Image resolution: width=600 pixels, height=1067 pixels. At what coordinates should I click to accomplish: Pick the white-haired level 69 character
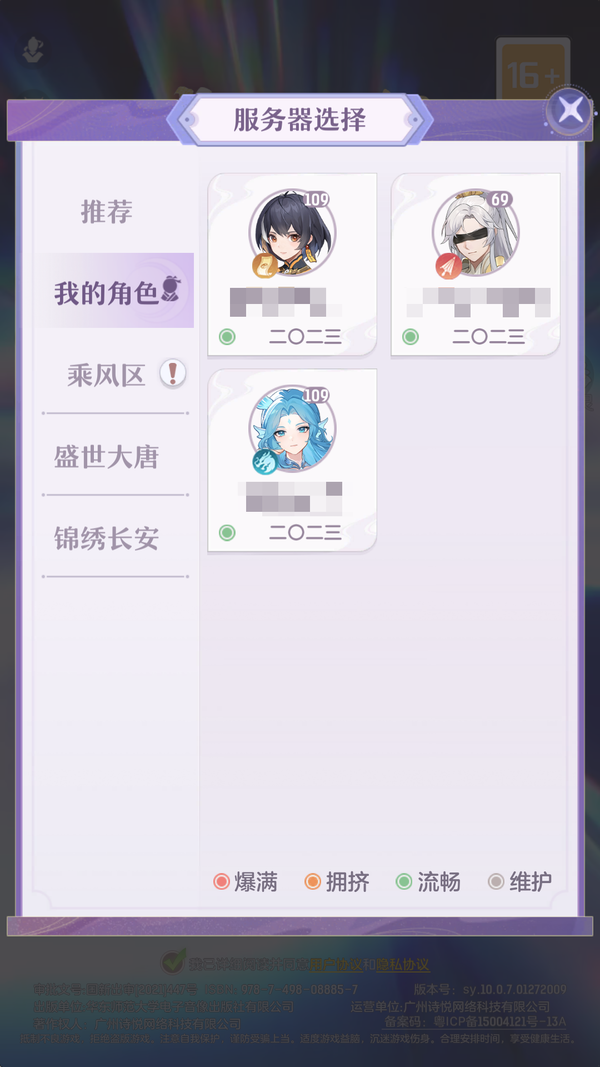(475, 264)
